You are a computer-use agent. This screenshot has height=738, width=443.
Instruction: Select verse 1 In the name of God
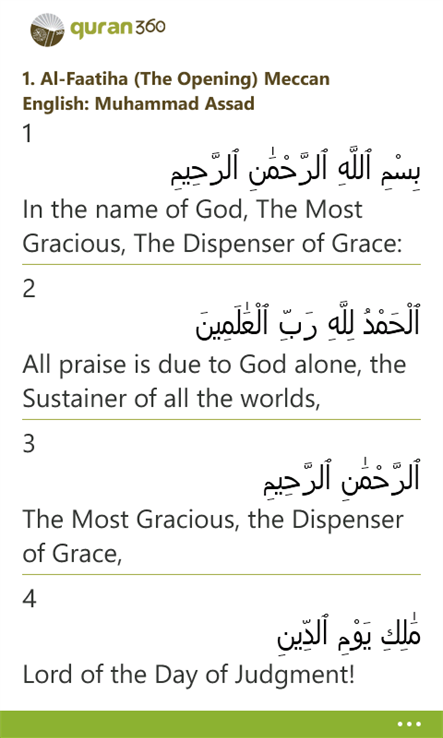pos(221,193)
